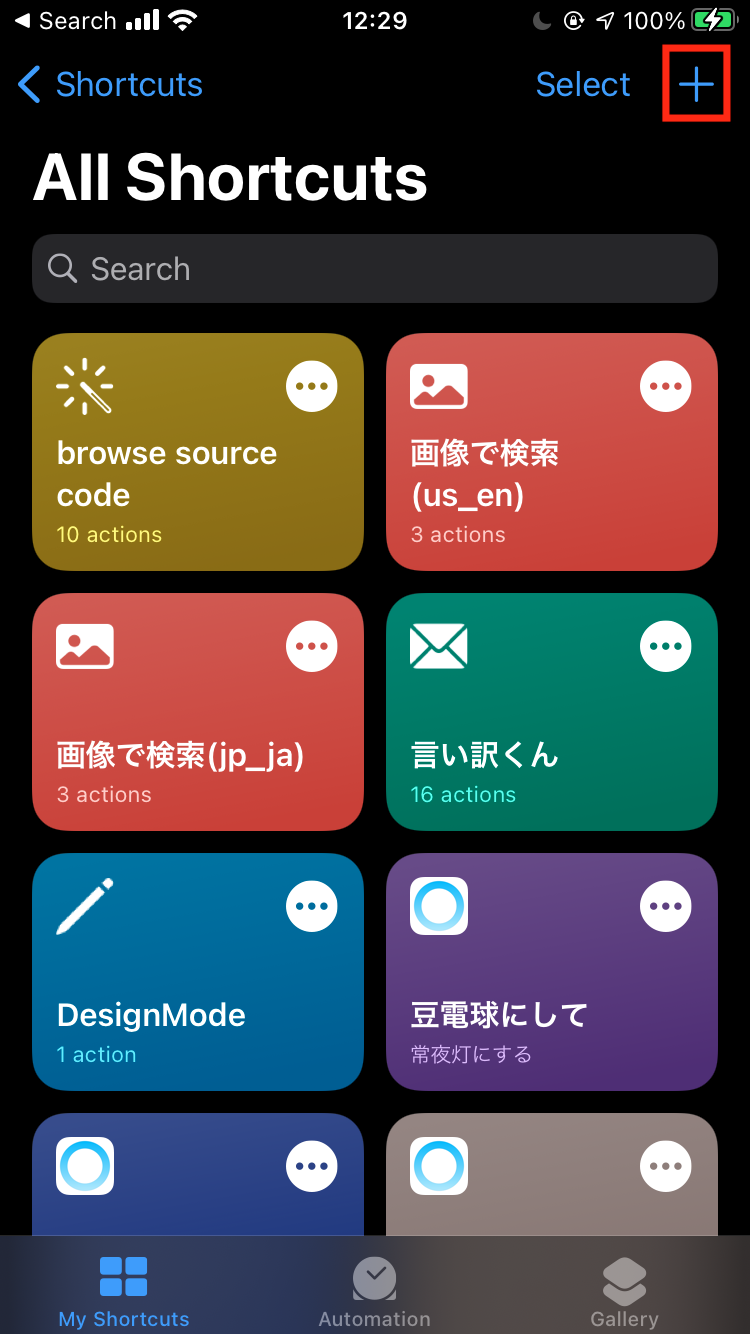Create a new shortcut with plus icon
This screenshot has width=750, height=1334.
[696, 85]
